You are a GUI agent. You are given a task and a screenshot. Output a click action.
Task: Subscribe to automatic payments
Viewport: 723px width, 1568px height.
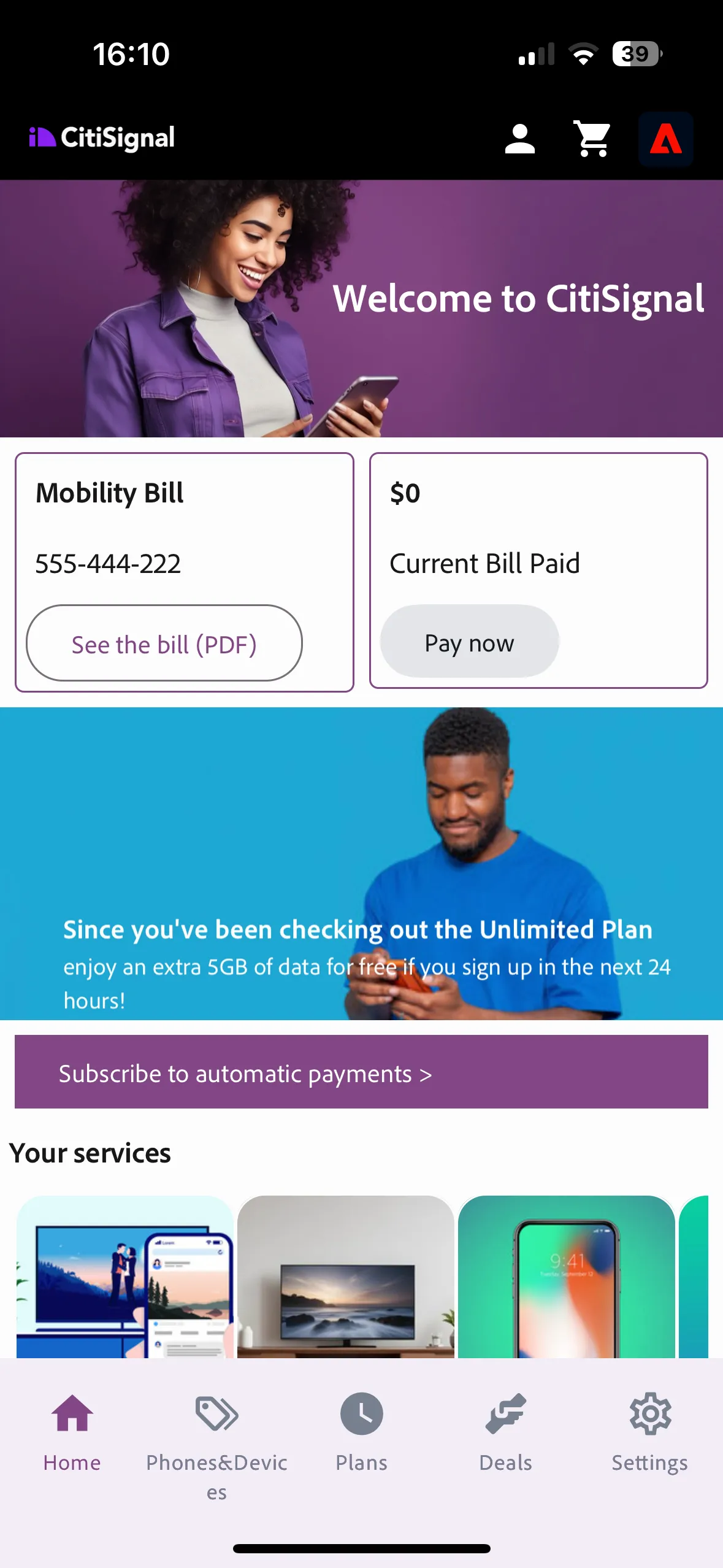(x=362, y=1072)
